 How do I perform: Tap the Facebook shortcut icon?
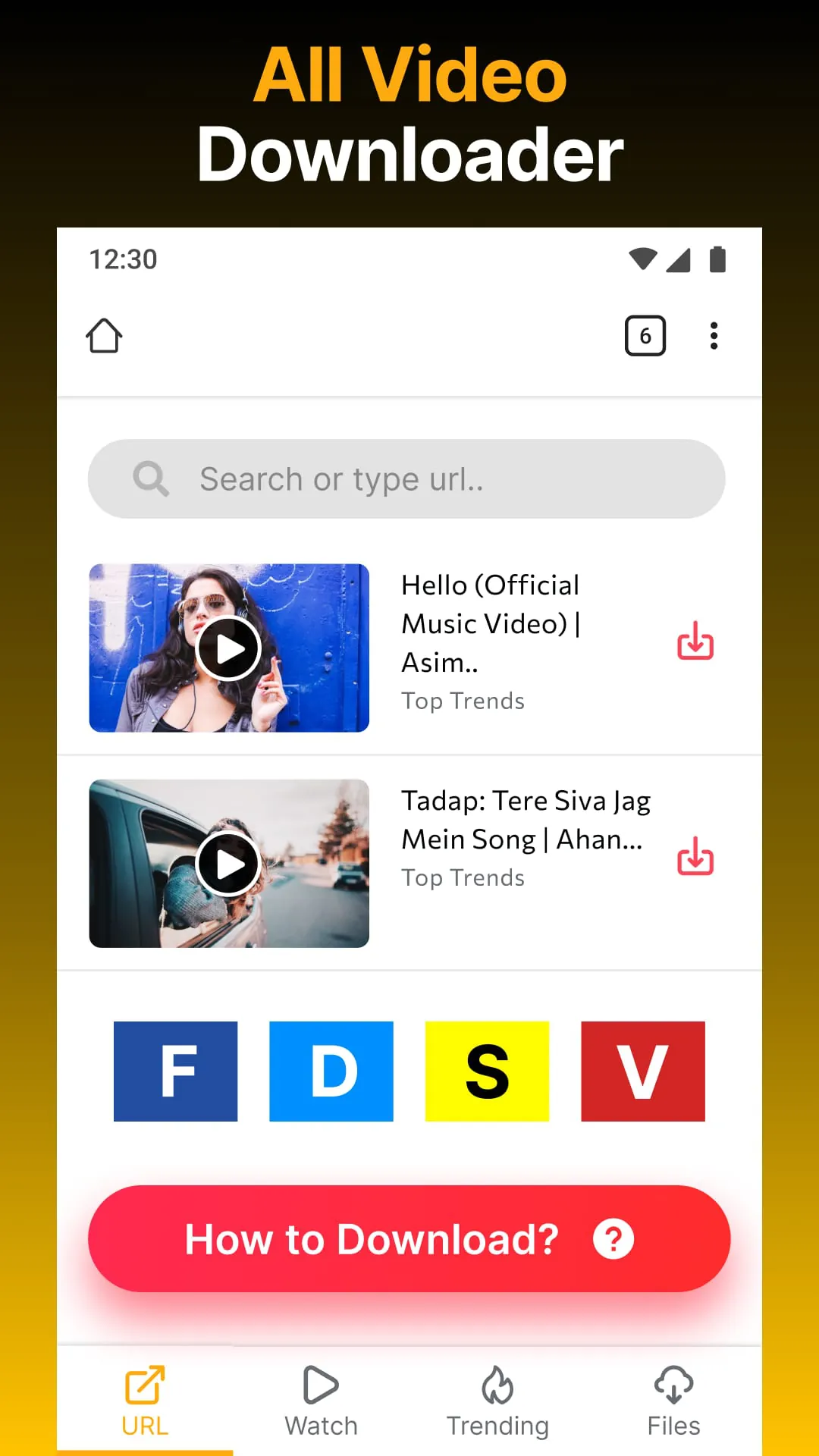click(175, 1071)
